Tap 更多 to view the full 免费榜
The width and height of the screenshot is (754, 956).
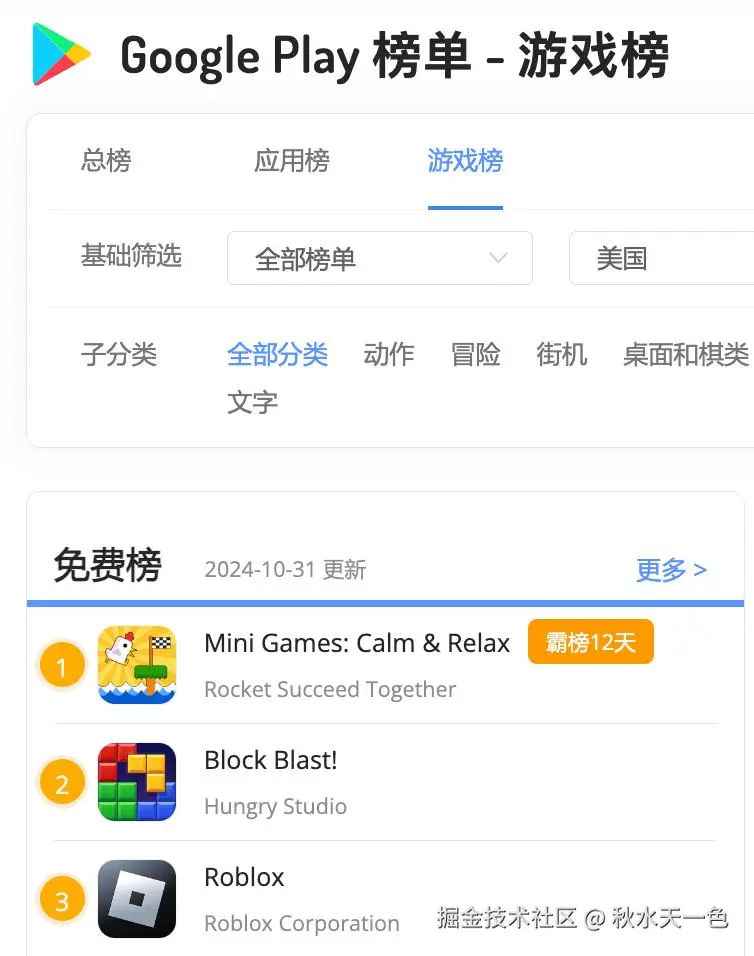(x=671, y=570)
